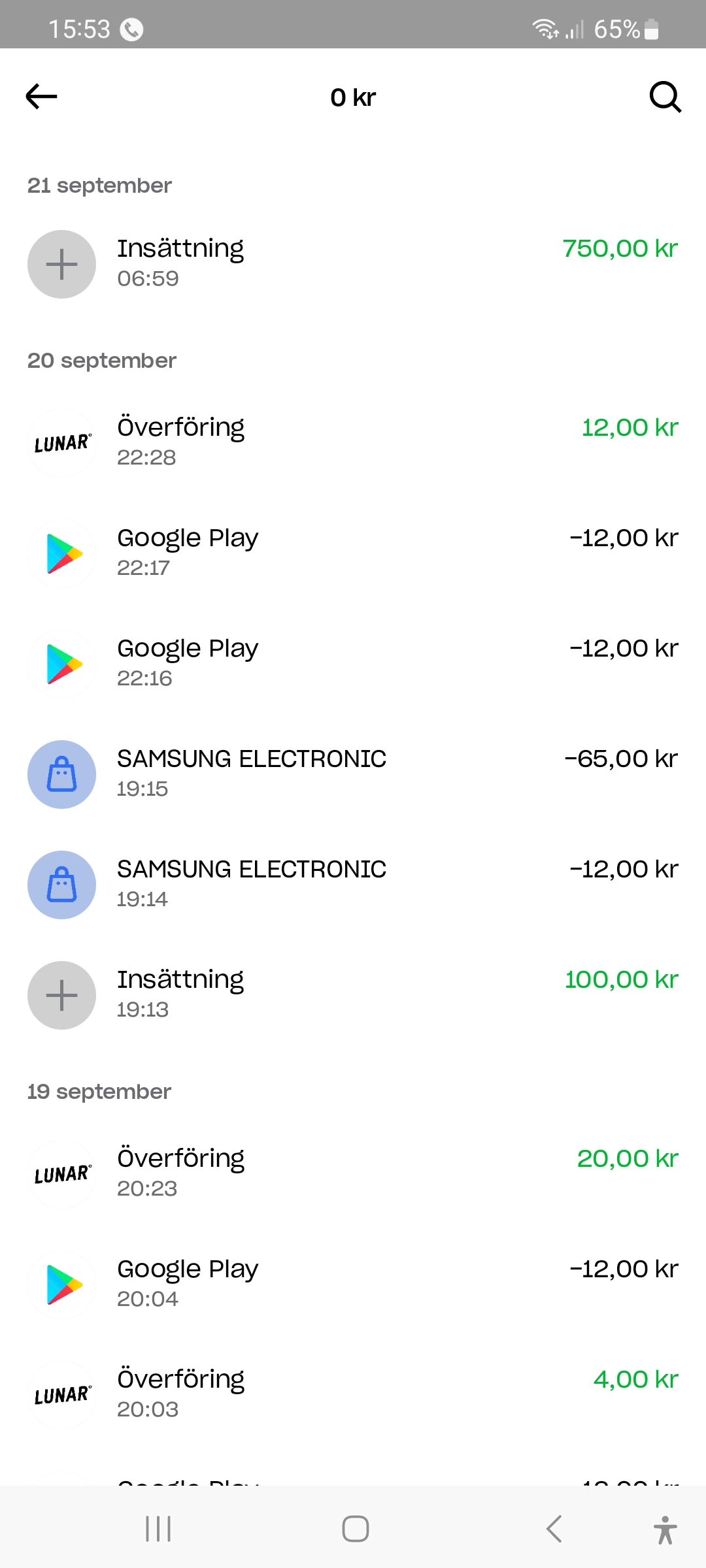Open Samsung Electronic transaction at 19:14
This screenshot has width=706, height=1568.
[353, 884]
